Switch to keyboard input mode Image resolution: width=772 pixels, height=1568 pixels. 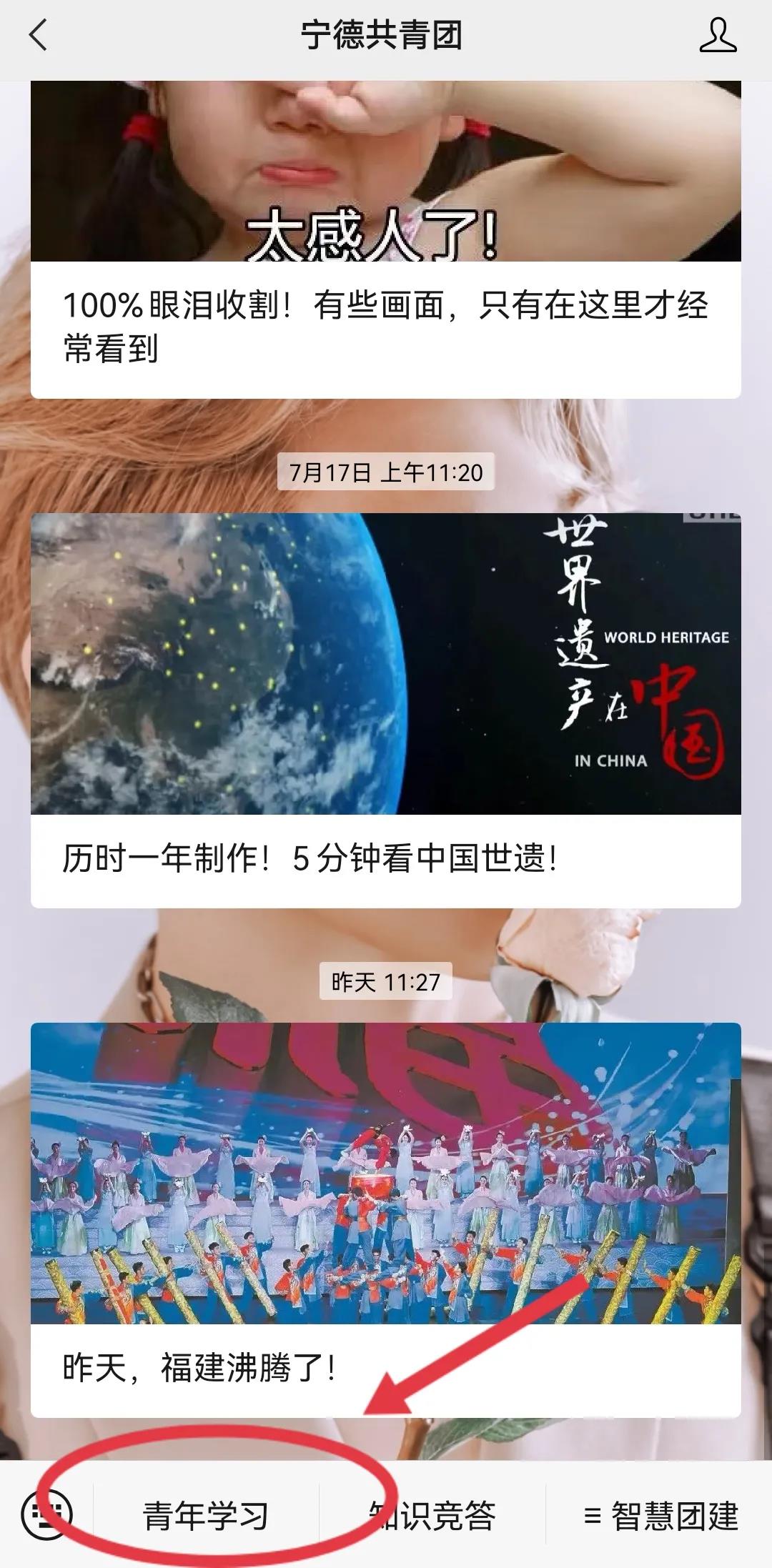(x=47, y=1516)
